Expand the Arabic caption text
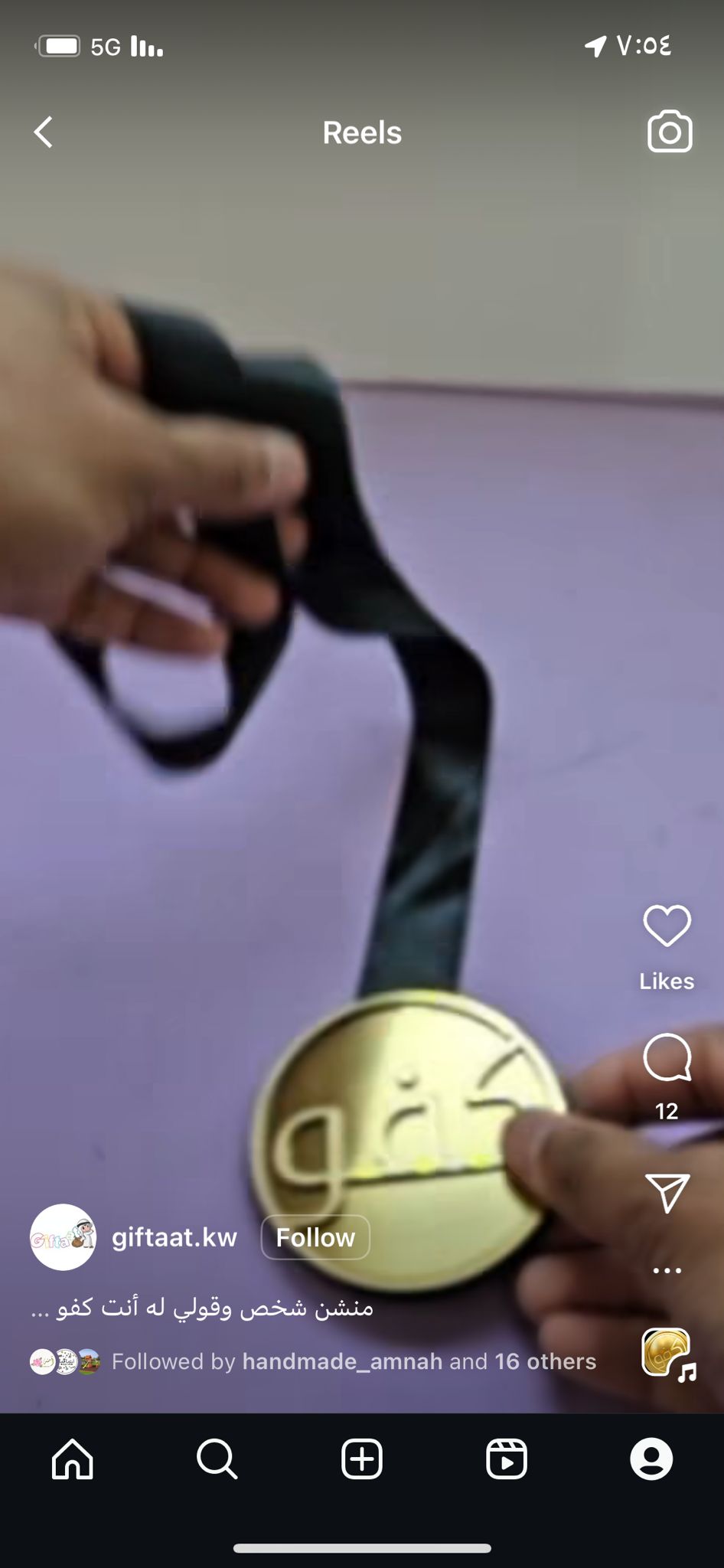Screen dimensions: 724x1568 [x=202, y=1307]
